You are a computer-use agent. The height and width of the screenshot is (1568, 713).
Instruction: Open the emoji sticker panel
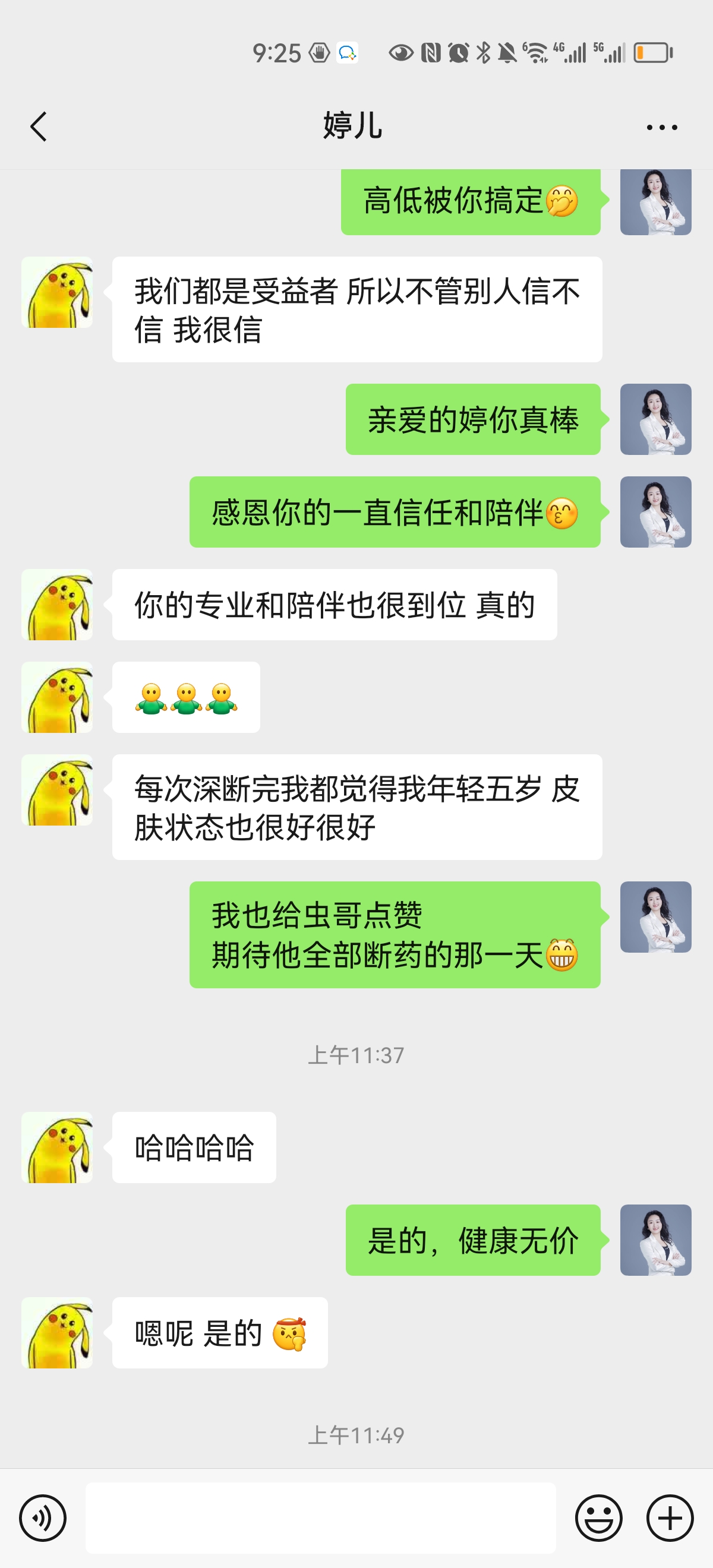point(598,1518)
